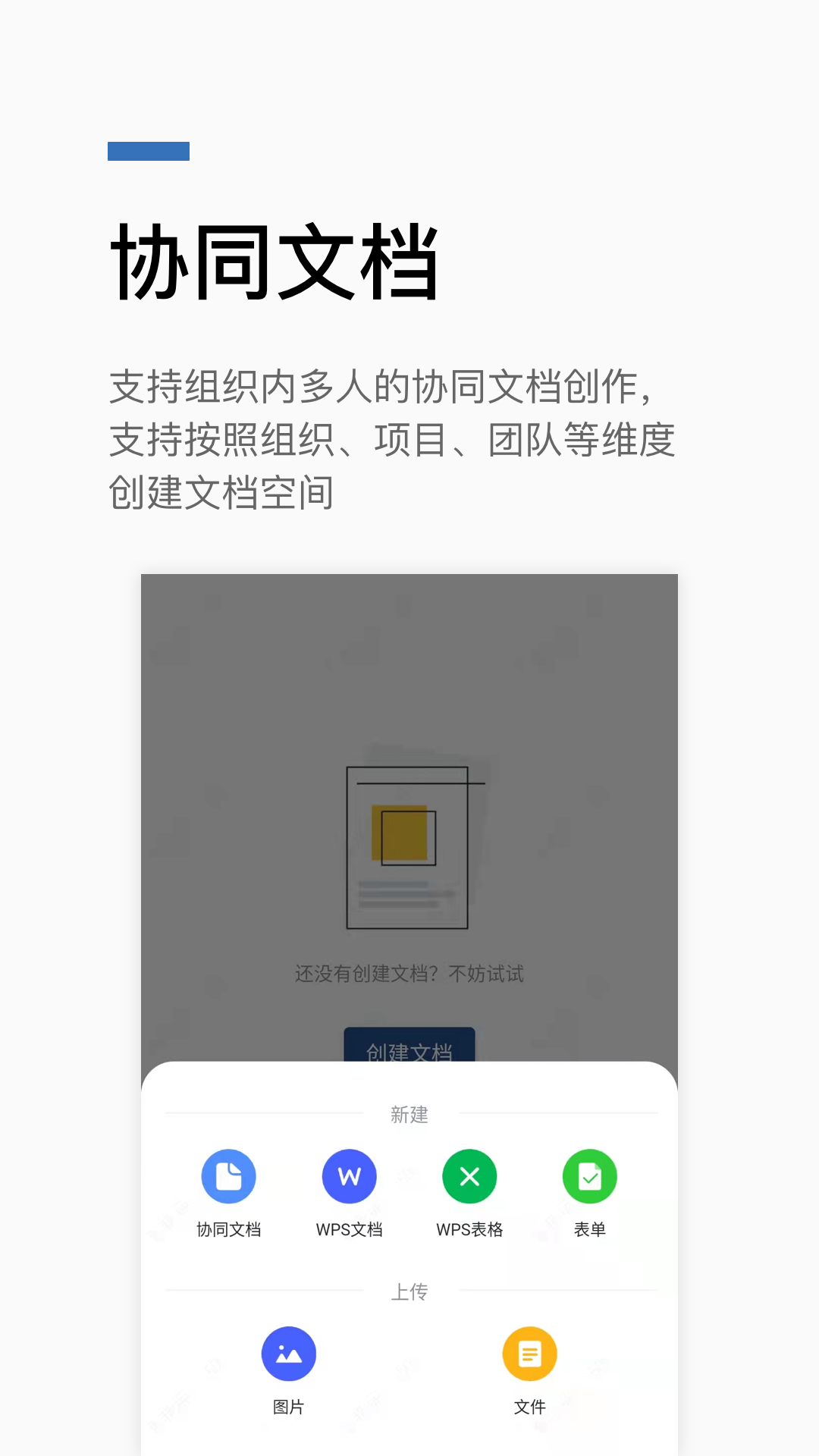
Task: Tap the 新建 section header
Action: 409,1115
